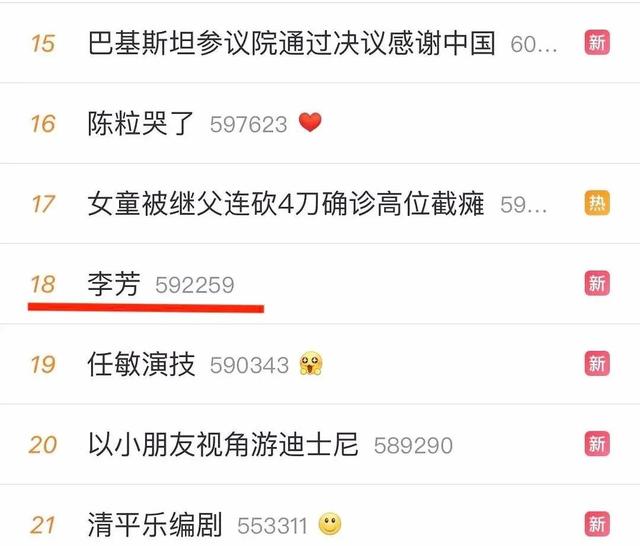This screenshot has width=640, height=546.
Task: Select the 李芳 hot search entry
Action: [x=116, y=284]
